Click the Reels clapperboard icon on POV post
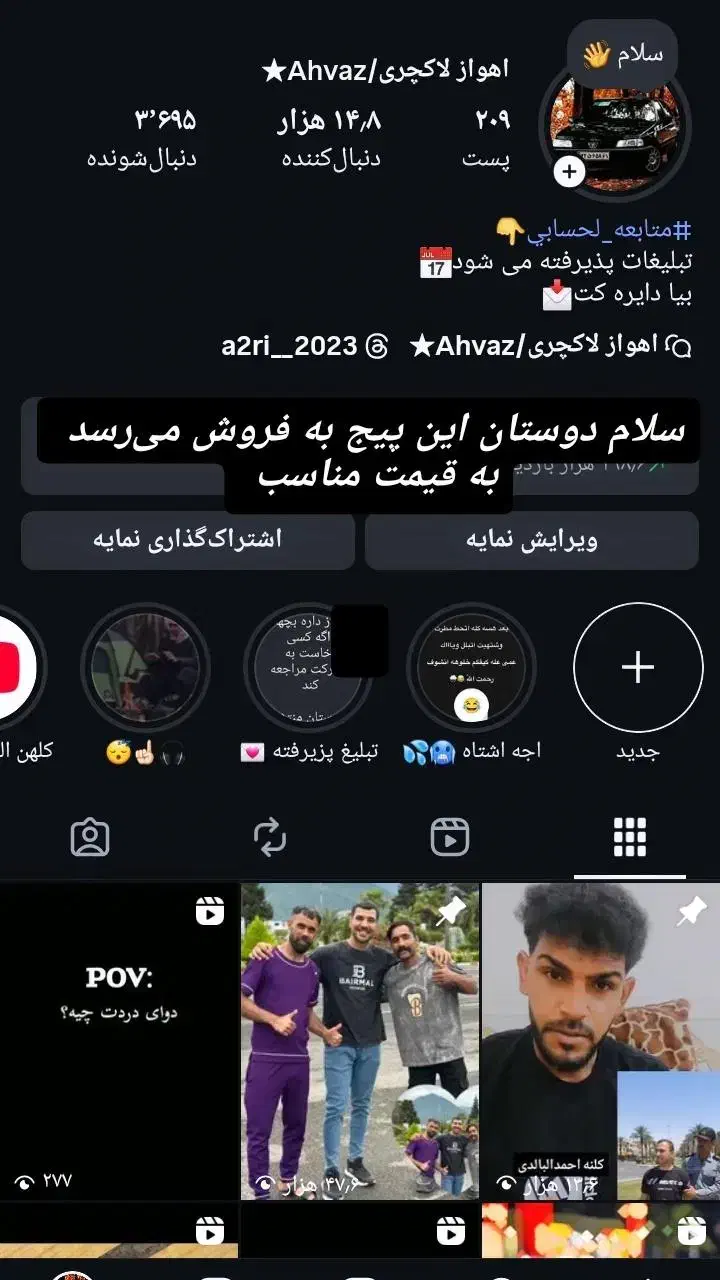Screen dimensions: 720x1280 click(x=209, y=910)
